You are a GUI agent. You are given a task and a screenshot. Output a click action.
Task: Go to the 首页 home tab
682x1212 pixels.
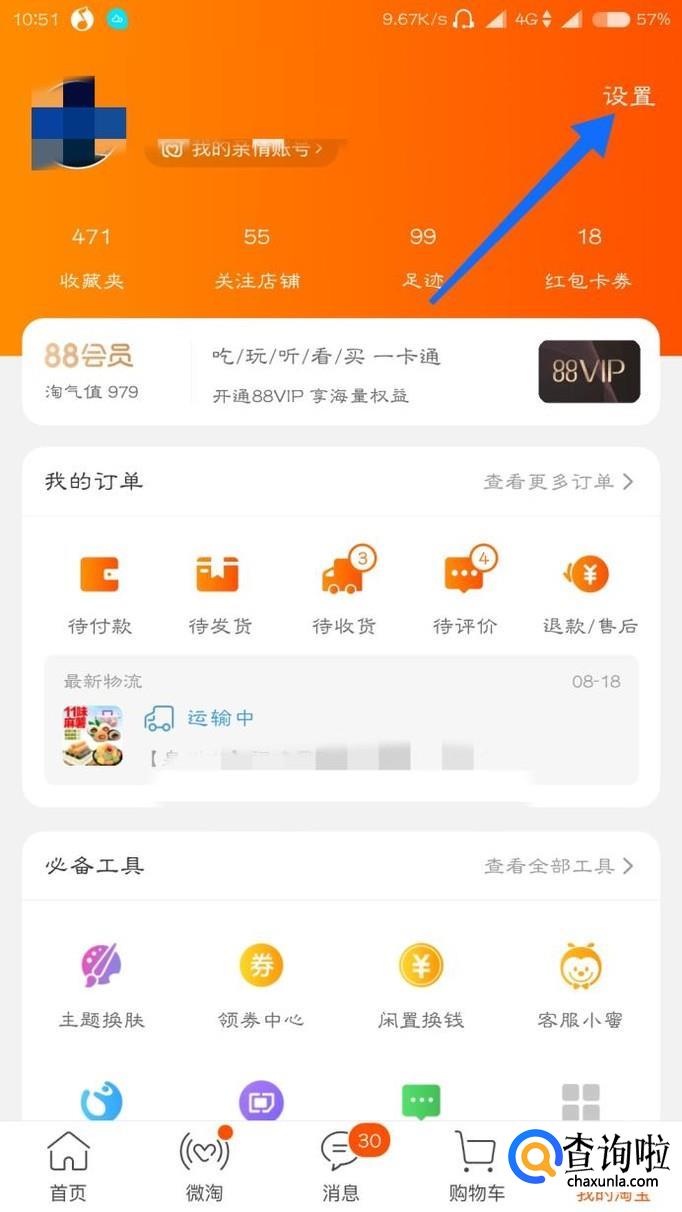point(68,1167)
